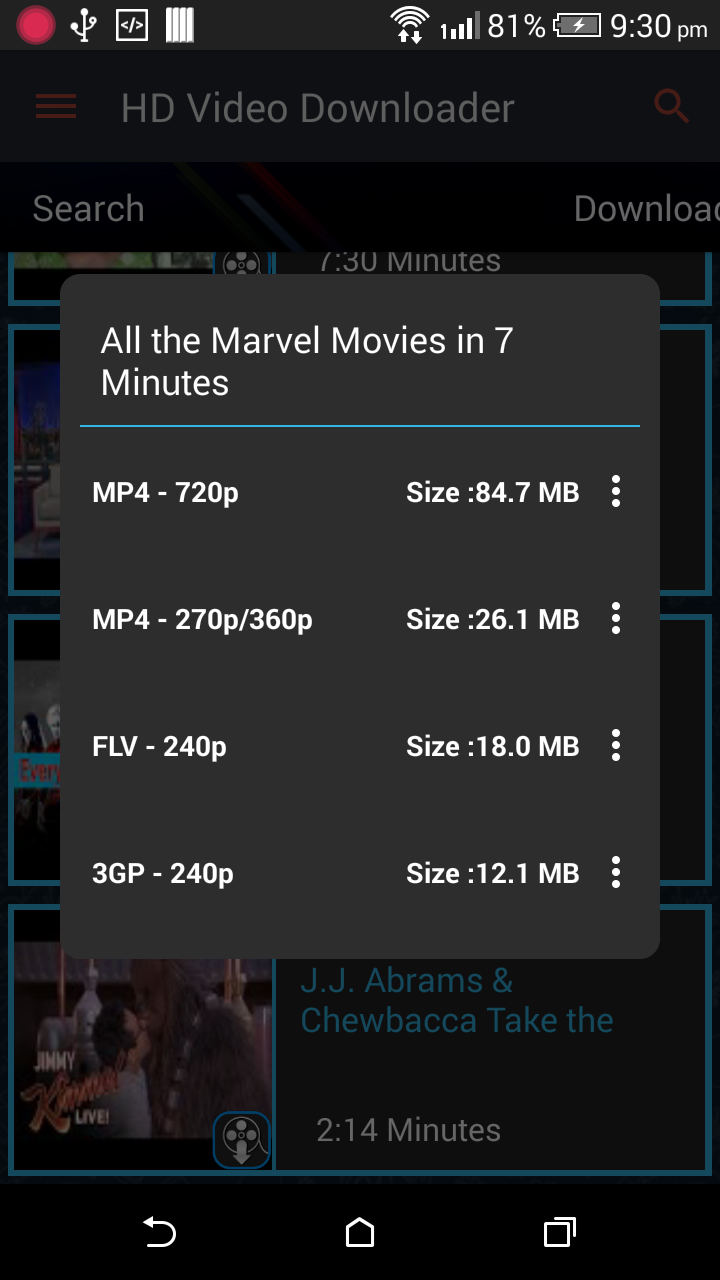This screenshot has width=720, height=1280.
Task: Open overflow menu for MP4 270p/360p option
Action: [x=616, y=618]
